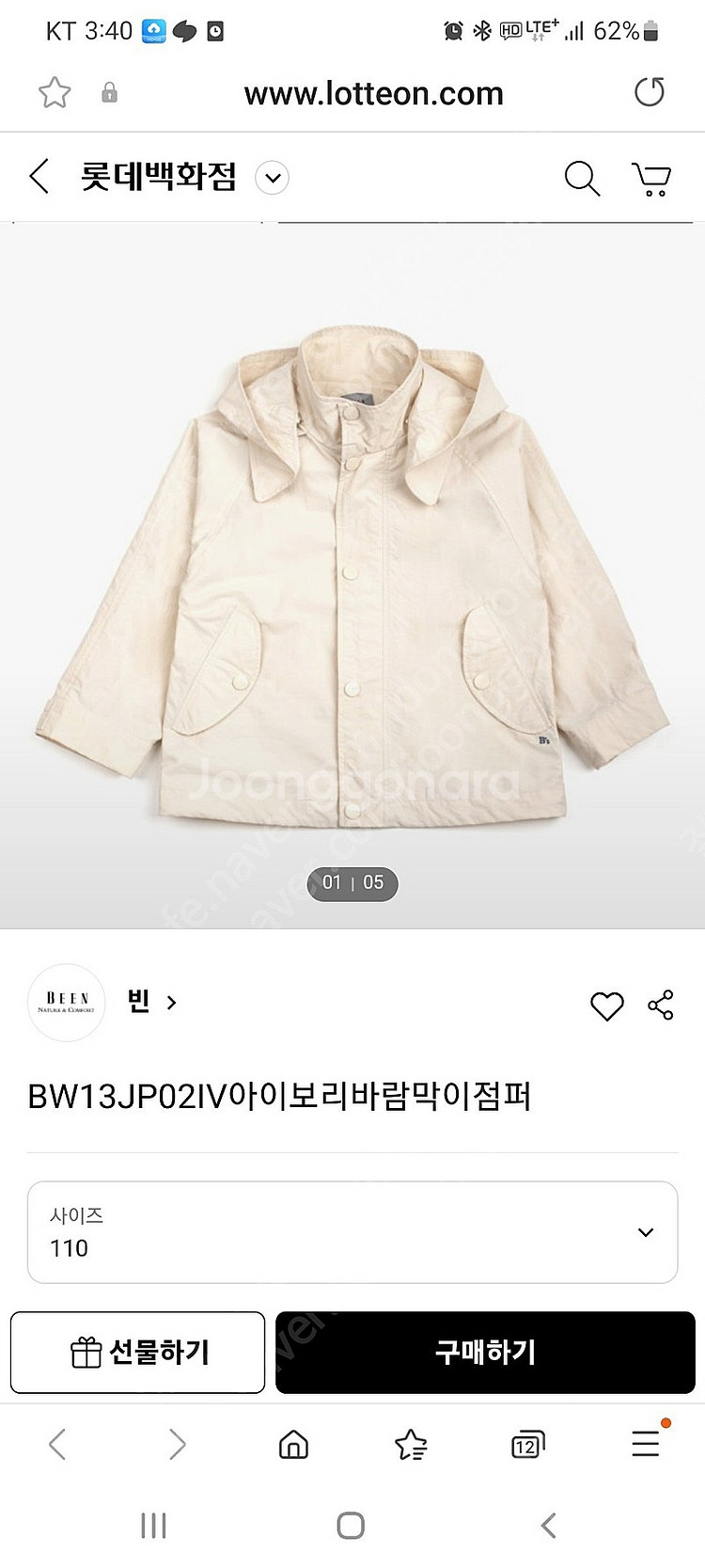Visit the 빈 brand store
Image resolution: width=705 pixels, height=1568 pixels.
pos(150,1003)
